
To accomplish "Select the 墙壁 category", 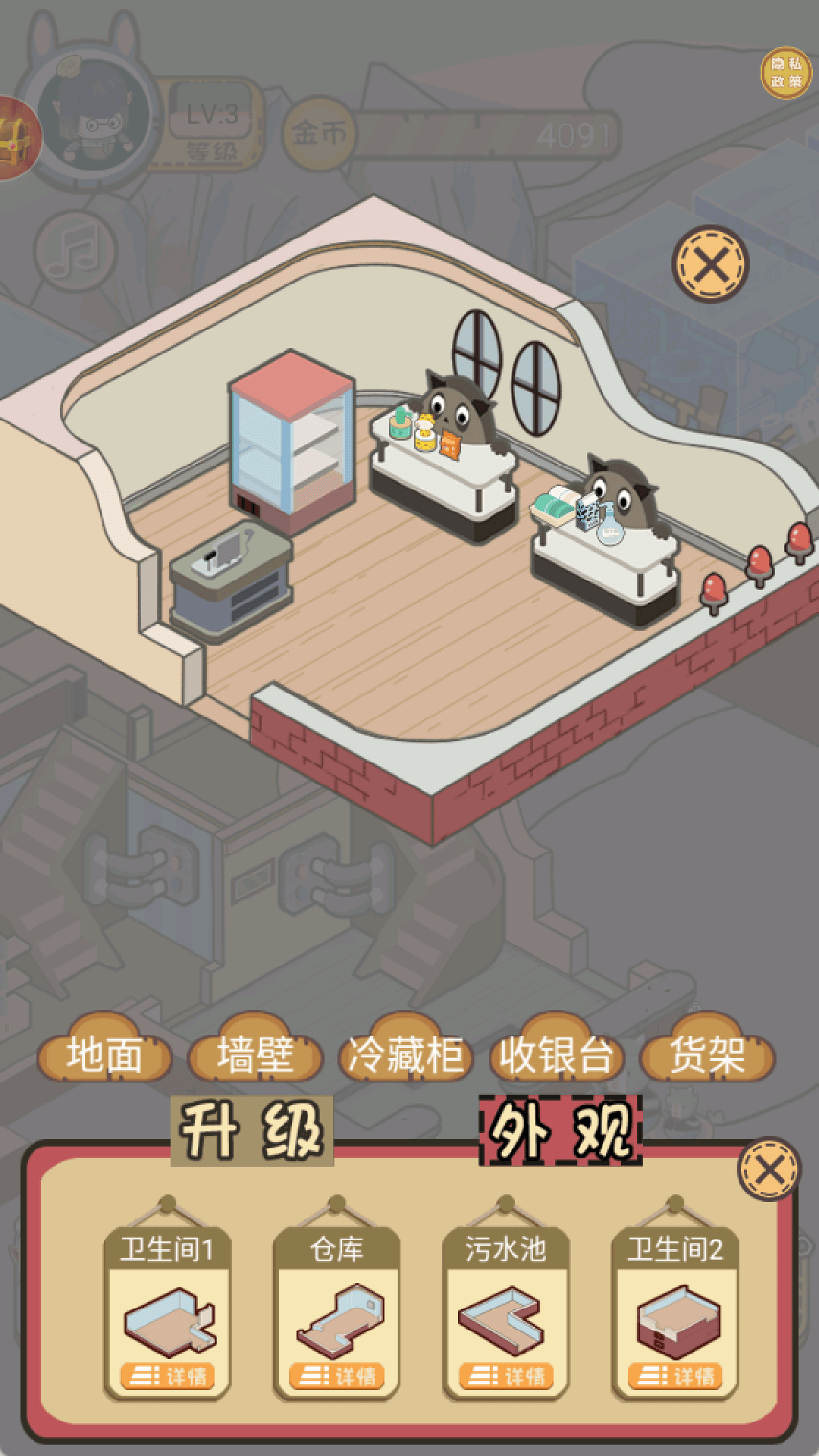I will 255,1055.
